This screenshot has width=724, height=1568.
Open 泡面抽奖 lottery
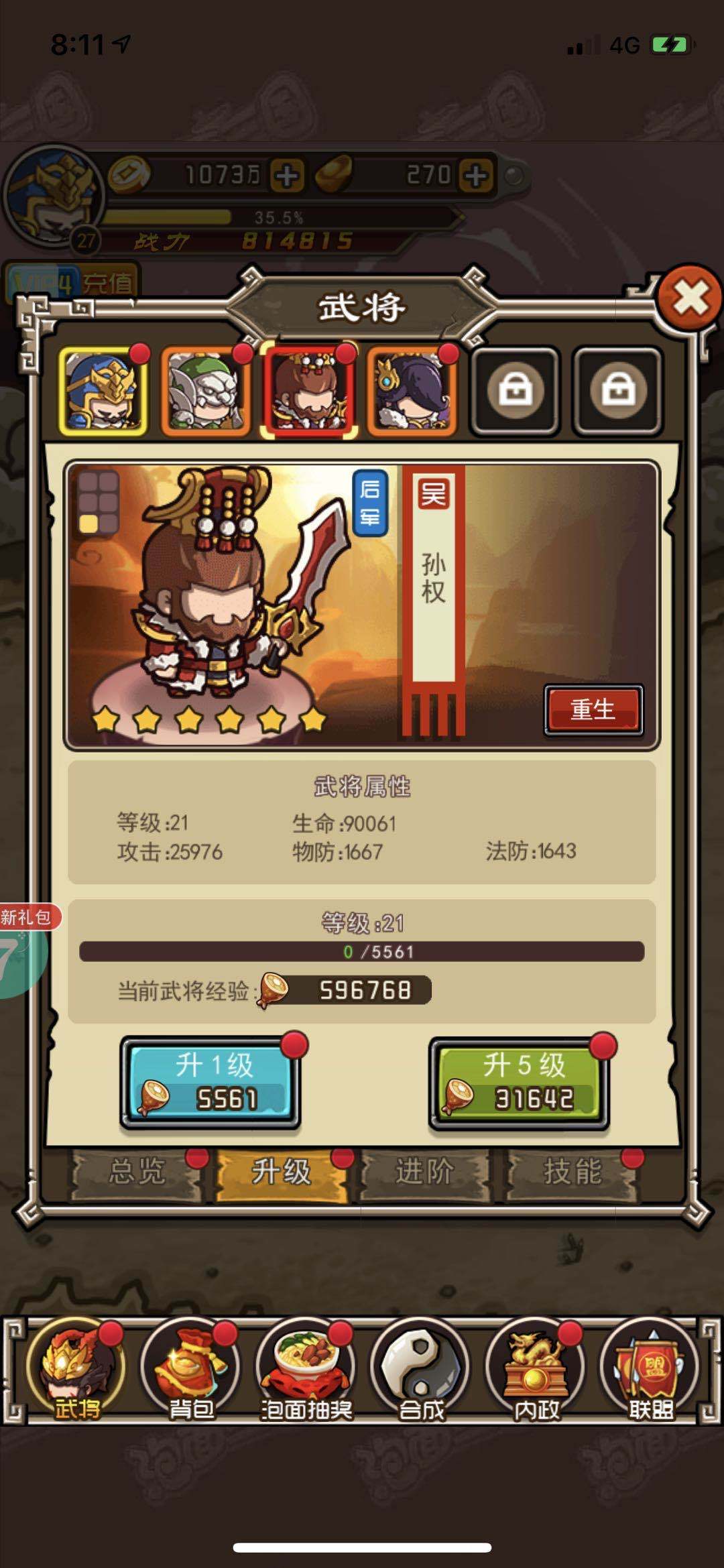(306, 1372)
